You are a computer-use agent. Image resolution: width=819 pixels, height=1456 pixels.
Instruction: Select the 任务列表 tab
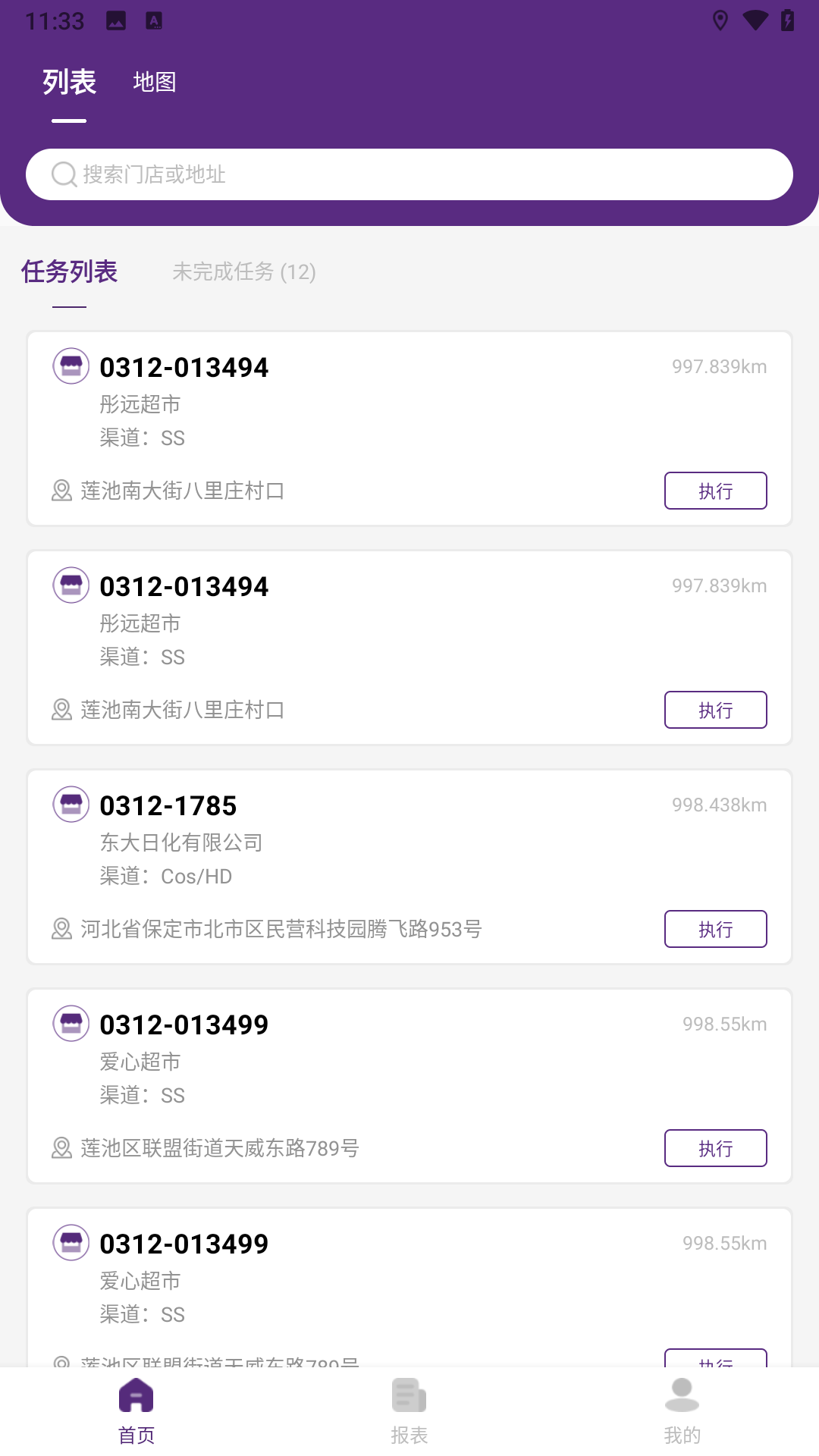pos(70,271)
